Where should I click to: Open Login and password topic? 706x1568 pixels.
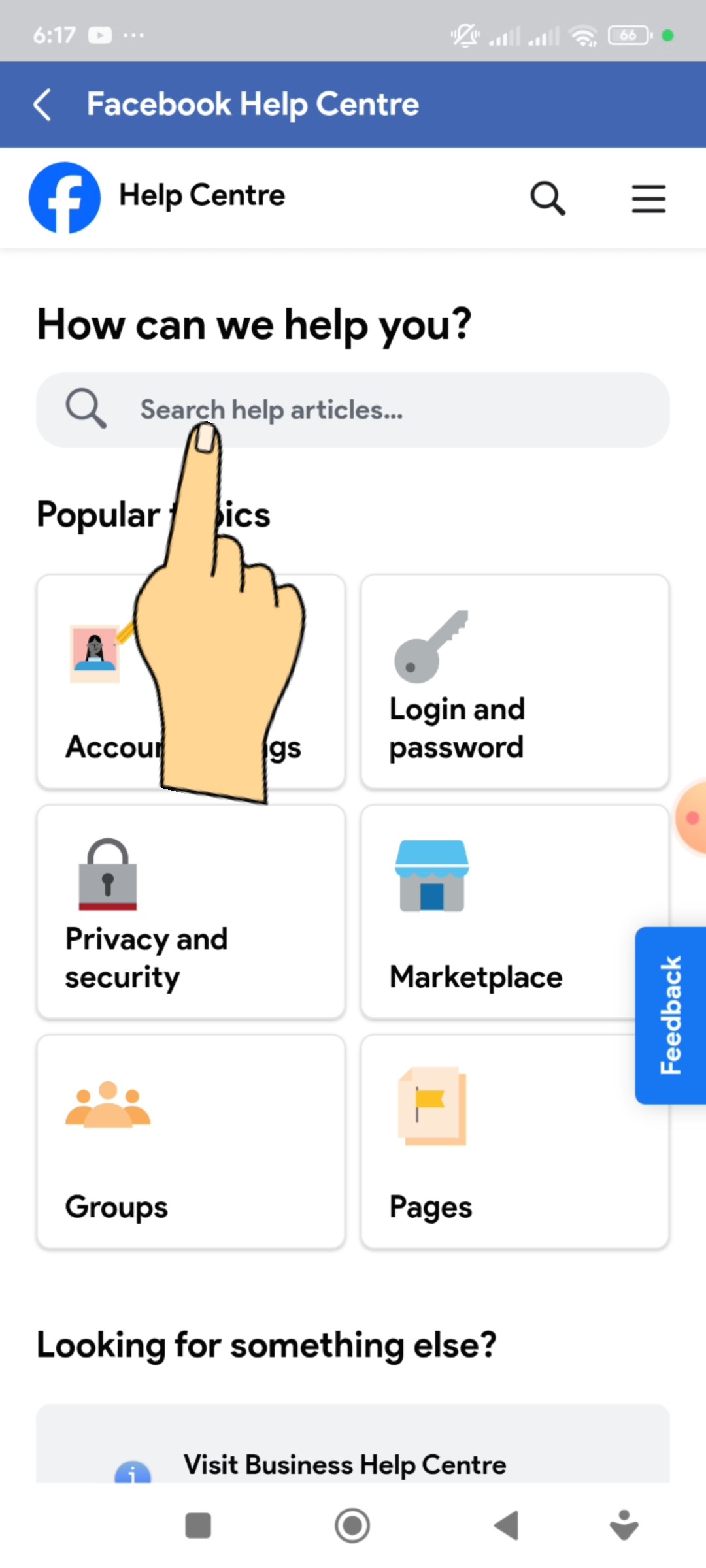click(x=514, y=681)
